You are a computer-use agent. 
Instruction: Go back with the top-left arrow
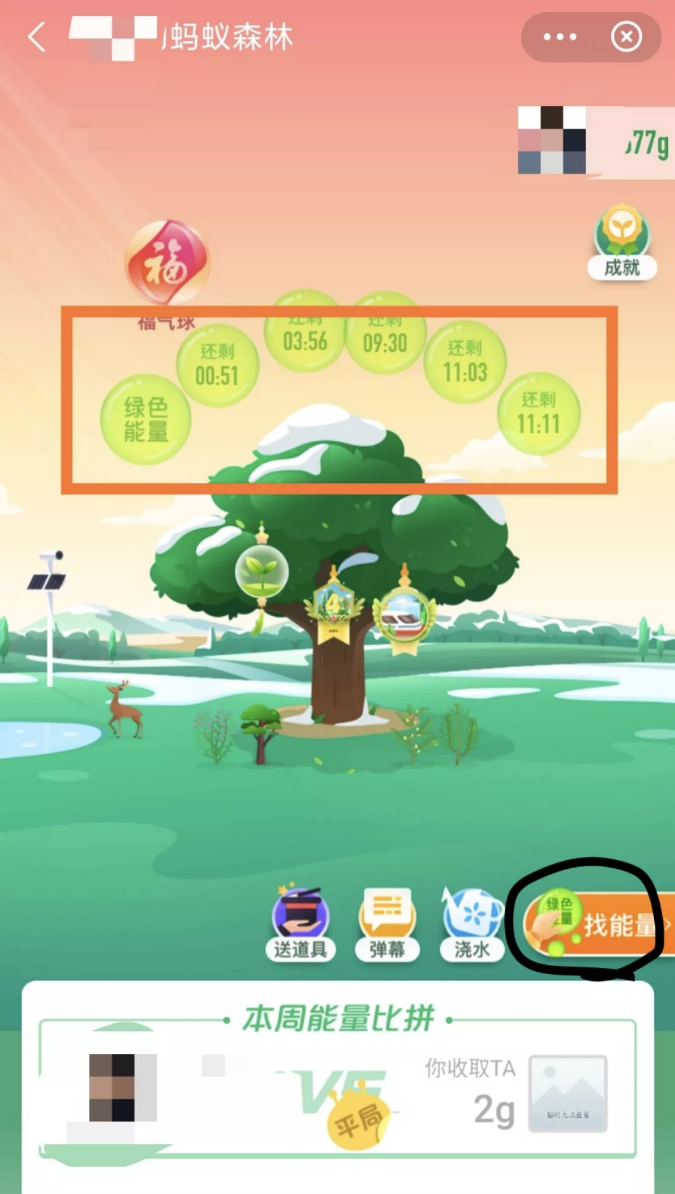tap(37, 38)
